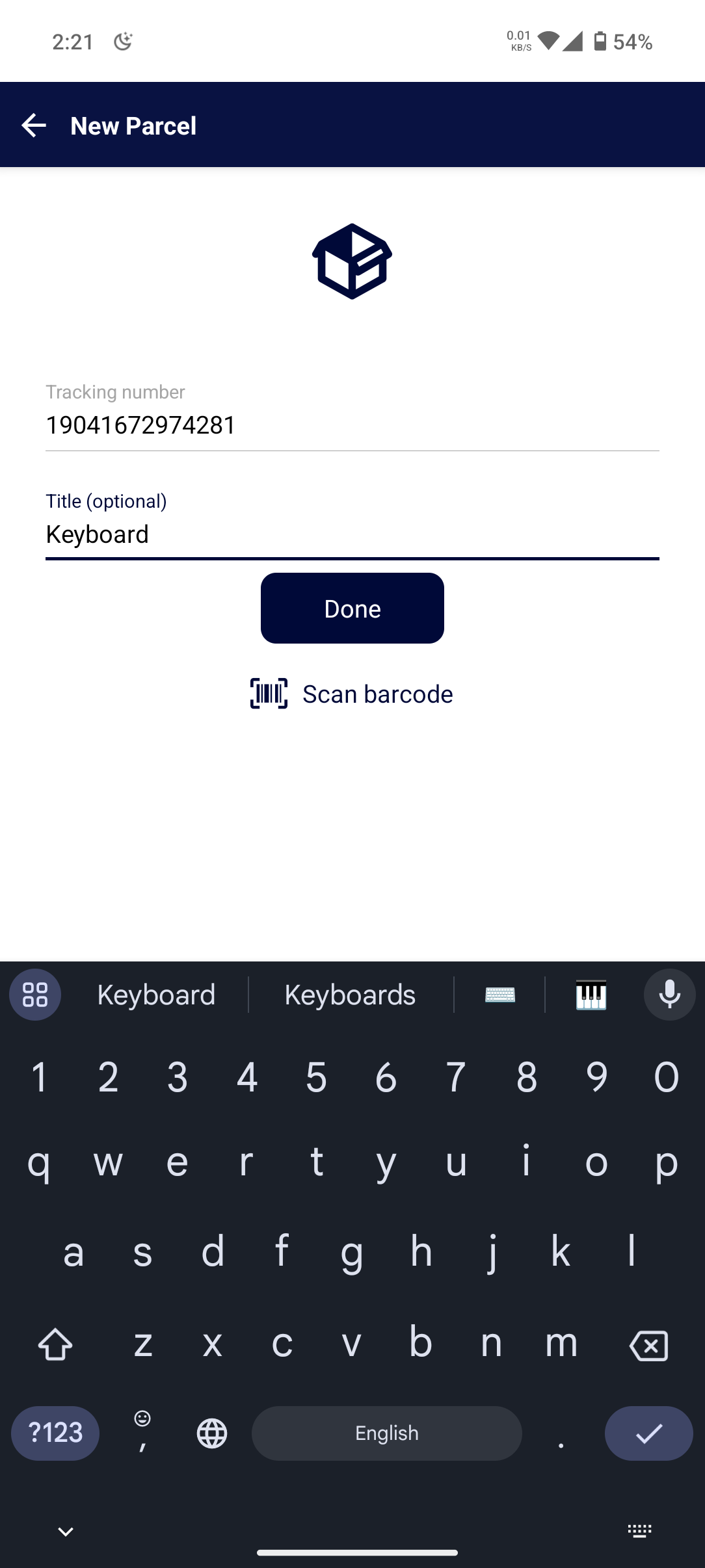This screenshot has height=1568, width=705.
Task: Insert the piano emoji suggestion
Action: [x=591, y=995]
